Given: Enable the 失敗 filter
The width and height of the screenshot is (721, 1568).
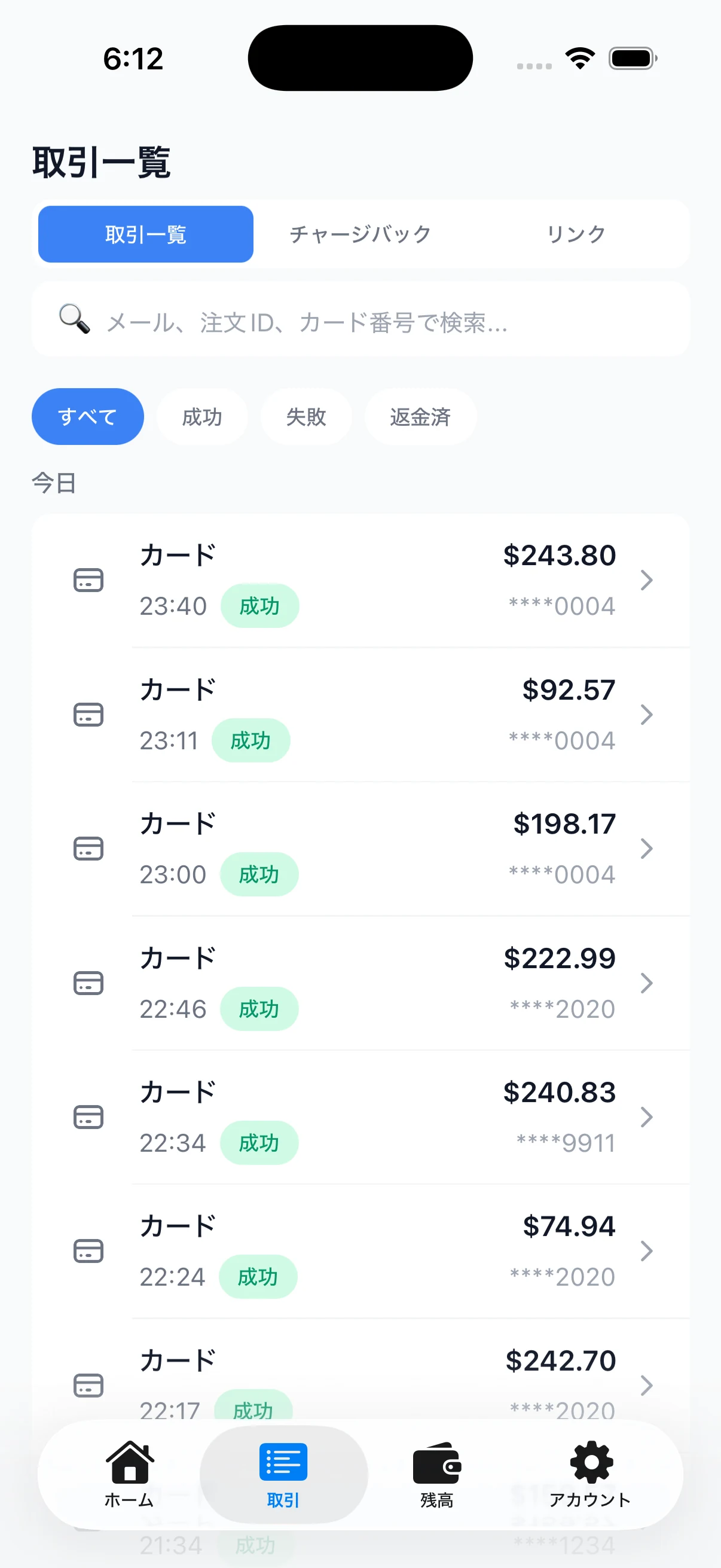Looking at the screenshot, I should [306, 416].
